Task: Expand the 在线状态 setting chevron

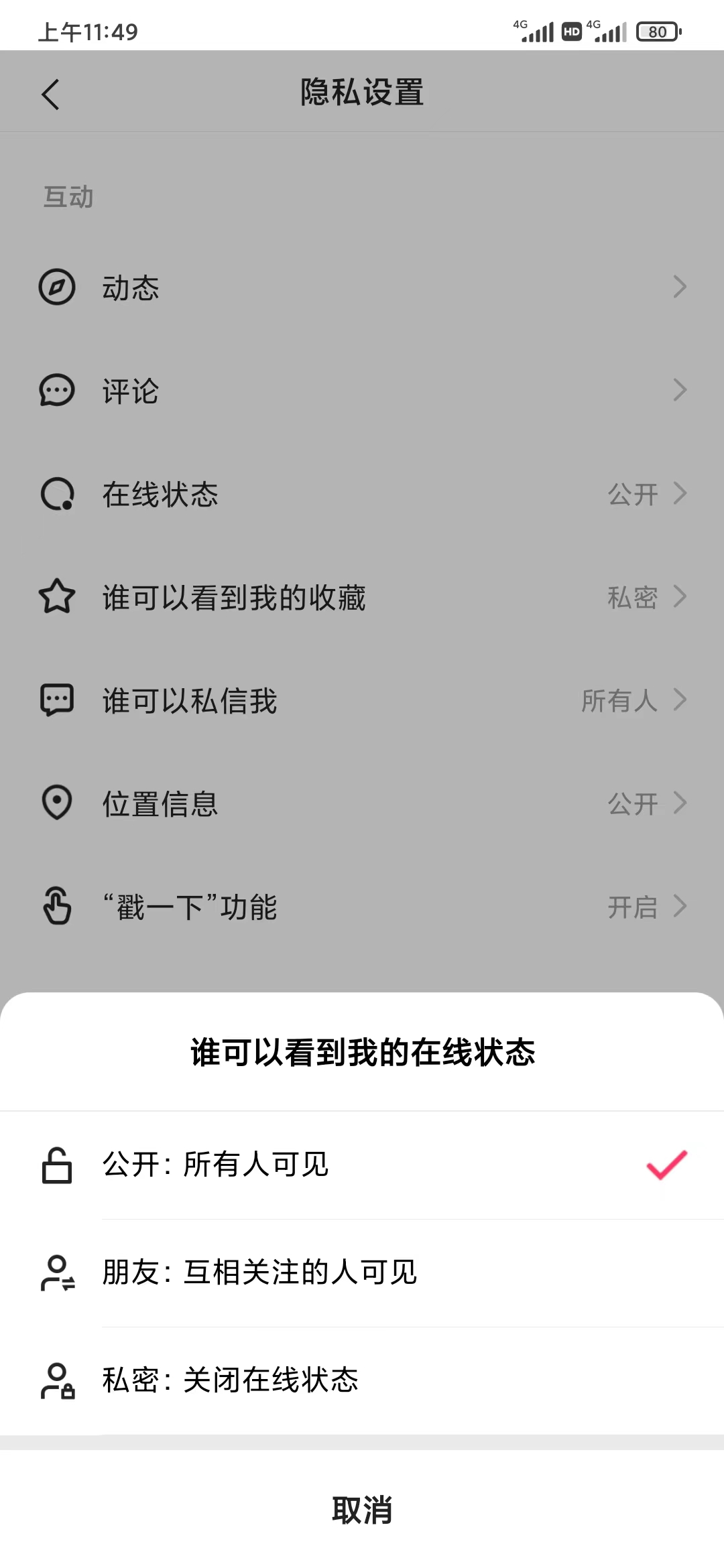Action: click(x=680, y=494)
